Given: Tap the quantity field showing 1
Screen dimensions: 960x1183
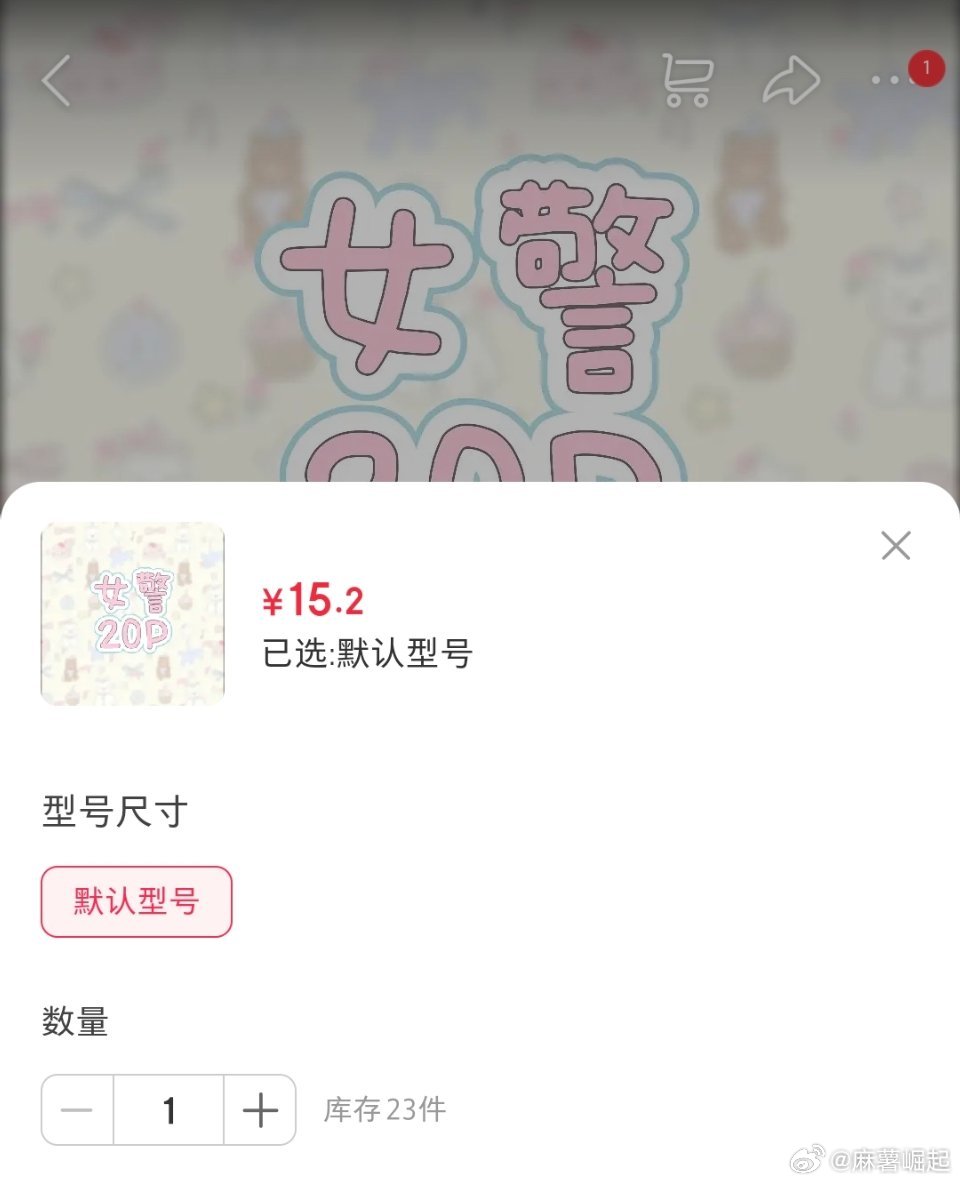Looking at the screenshot, I should tap(169, 1110).
